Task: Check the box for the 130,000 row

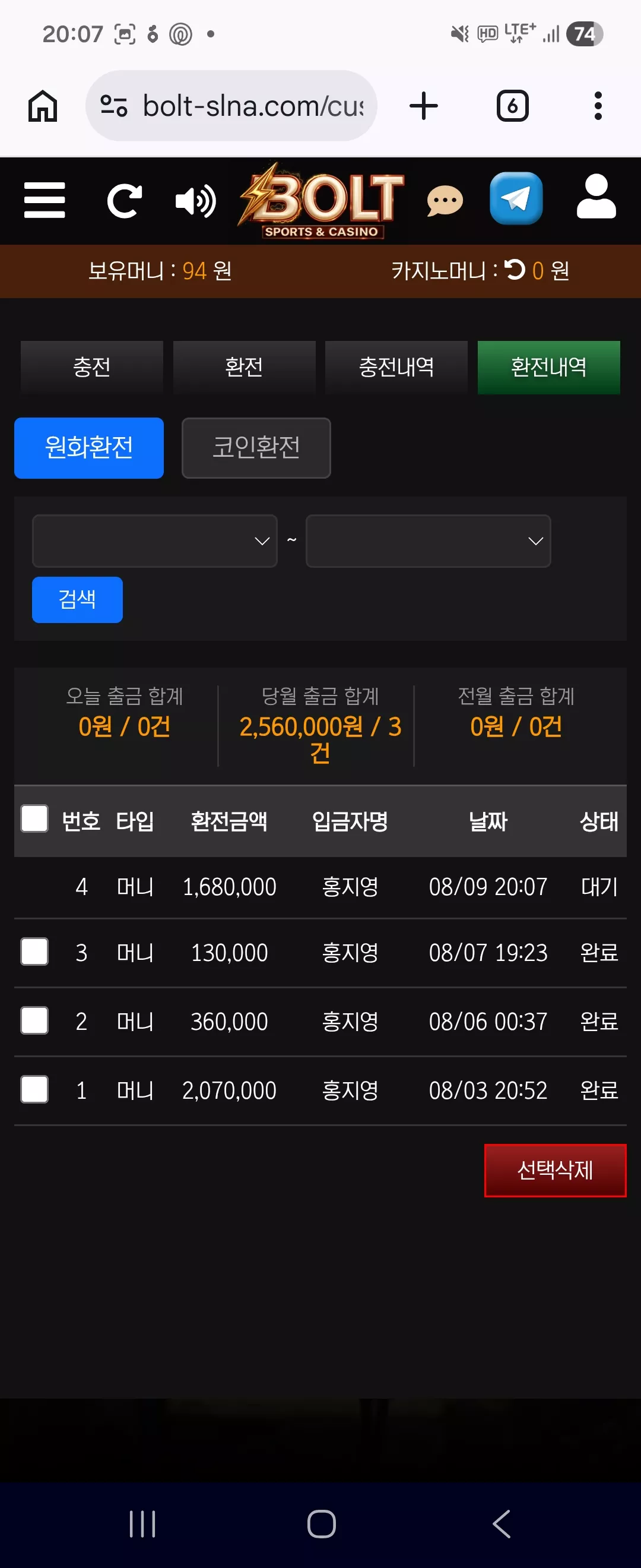Action: (x=34, y=951)
